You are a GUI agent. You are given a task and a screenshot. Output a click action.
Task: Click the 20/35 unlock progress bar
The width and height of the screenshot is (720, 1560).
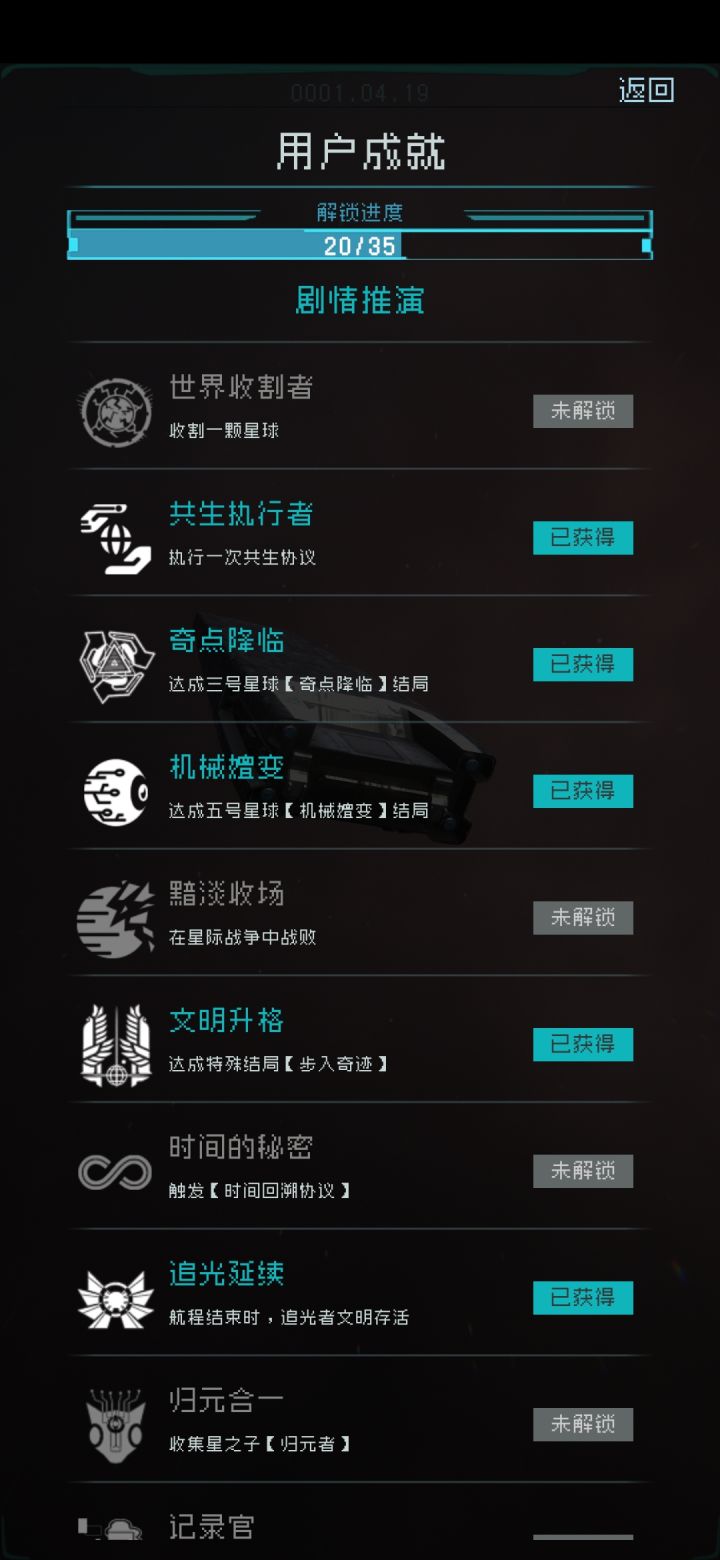tap(360, 245)
